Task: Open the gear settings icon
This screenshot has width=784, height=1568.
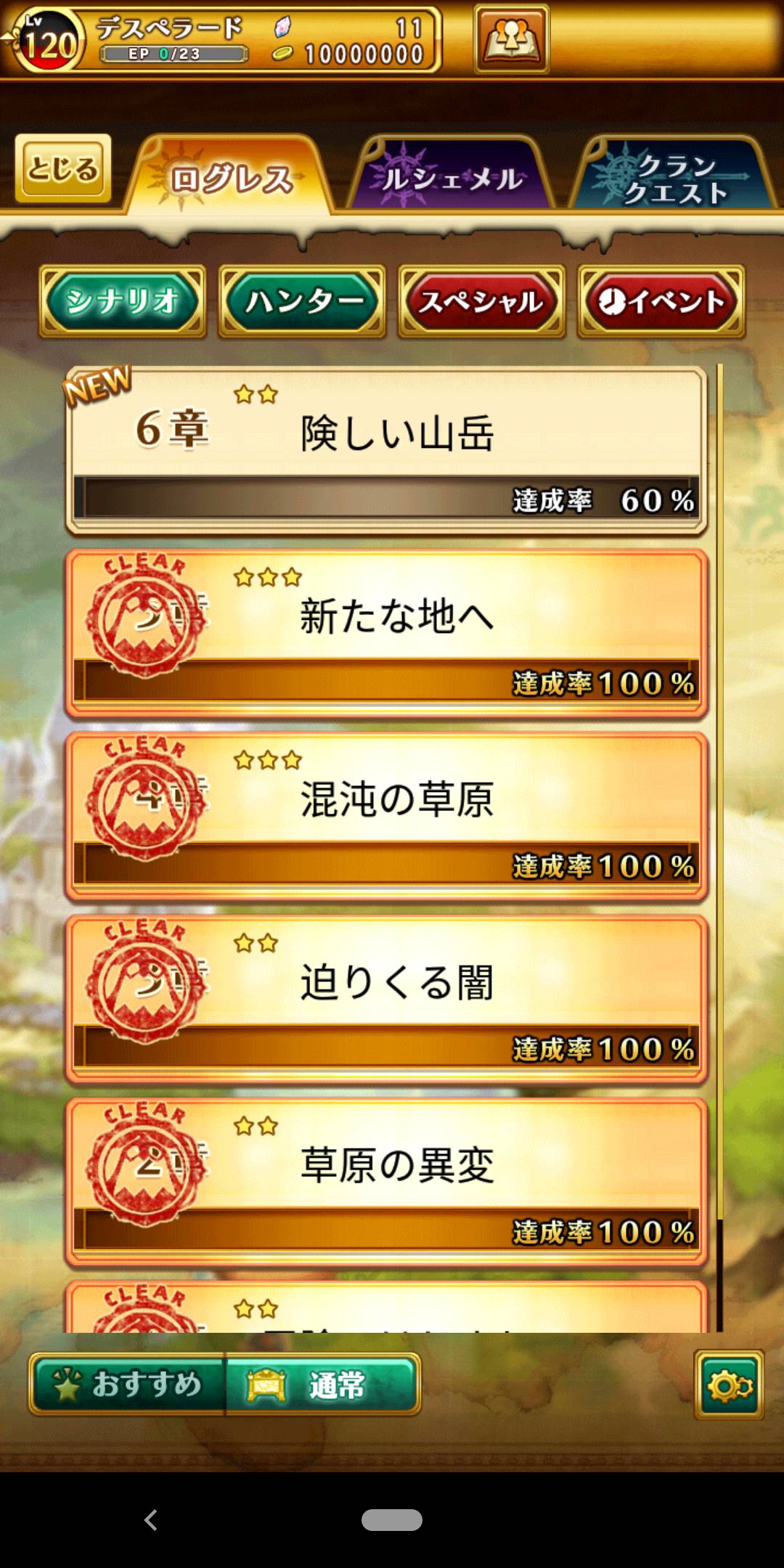Action: [729, 1385]
